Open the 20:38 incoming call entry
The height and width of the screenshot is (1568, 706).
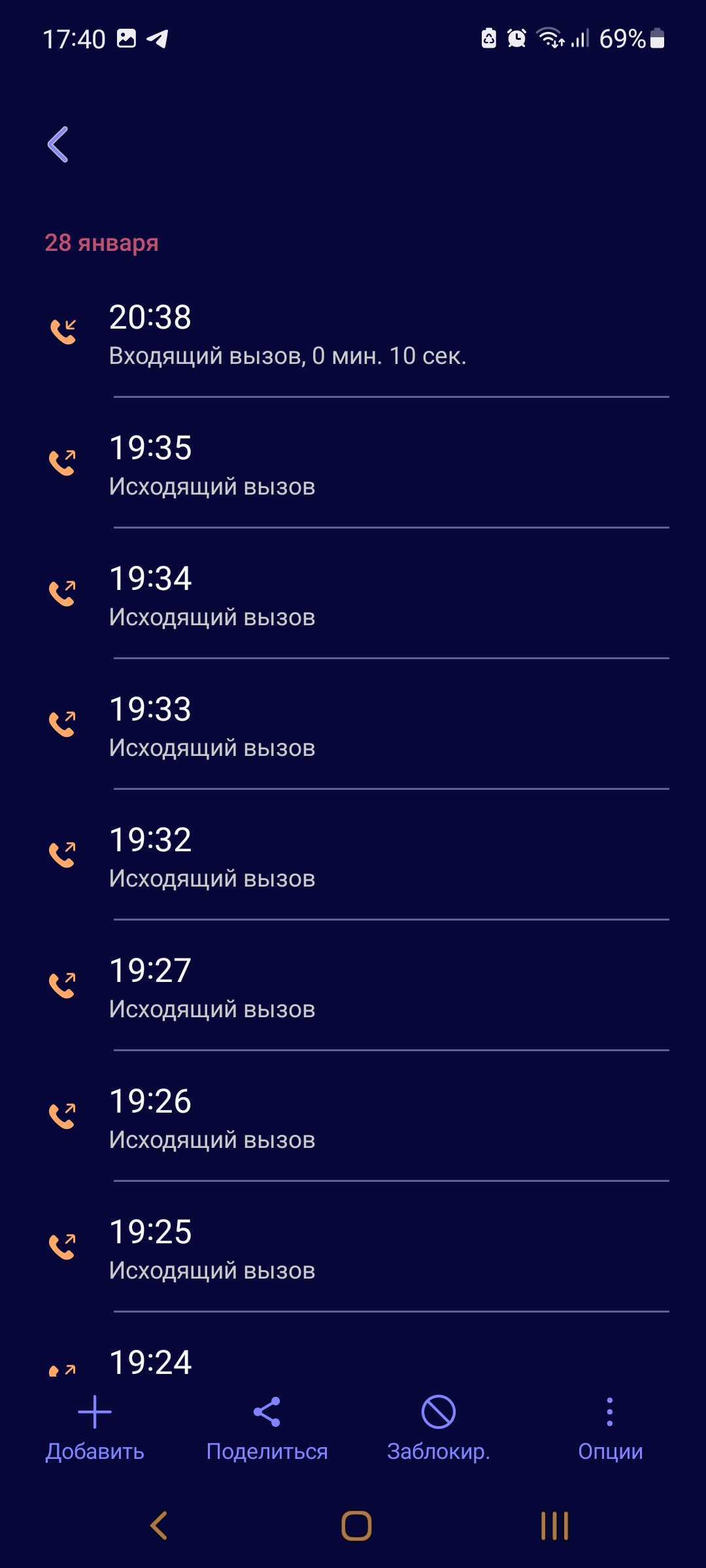[353, 335]
